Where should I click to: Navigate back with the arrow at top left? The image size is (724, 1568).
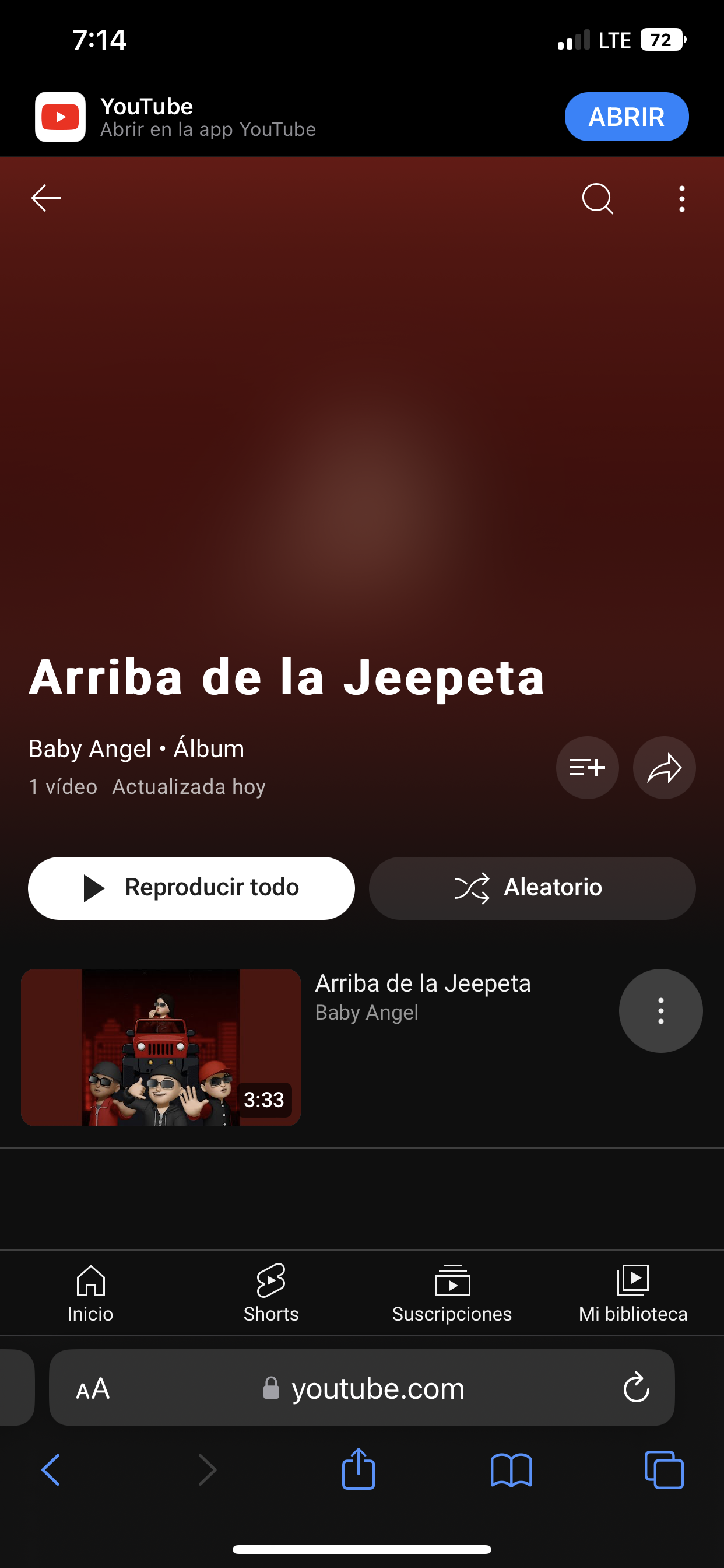click(x=45, y=198)
